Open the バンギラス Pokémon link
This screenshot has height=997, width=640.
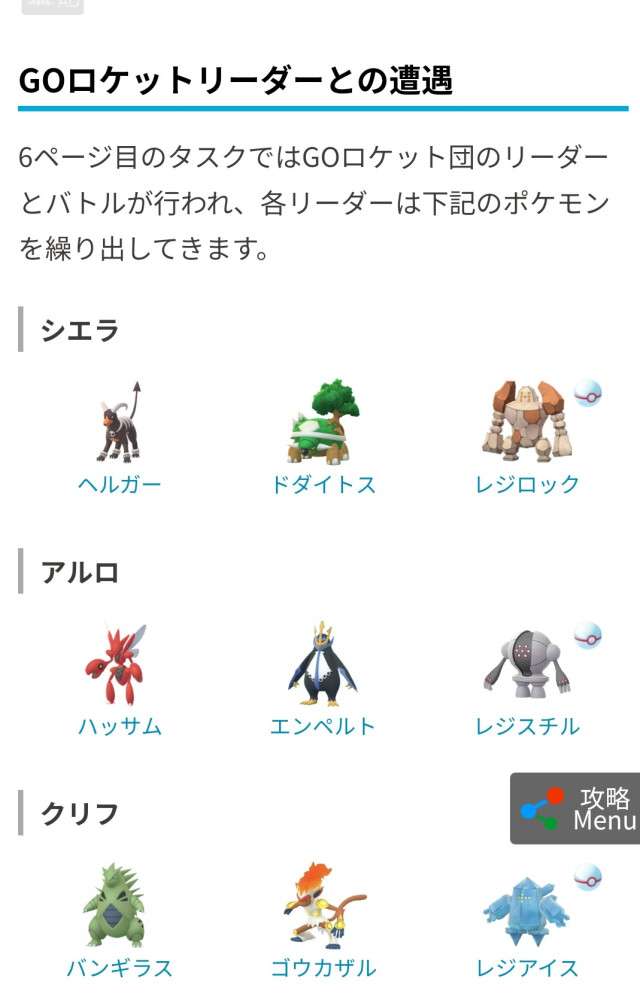point(119,968)
